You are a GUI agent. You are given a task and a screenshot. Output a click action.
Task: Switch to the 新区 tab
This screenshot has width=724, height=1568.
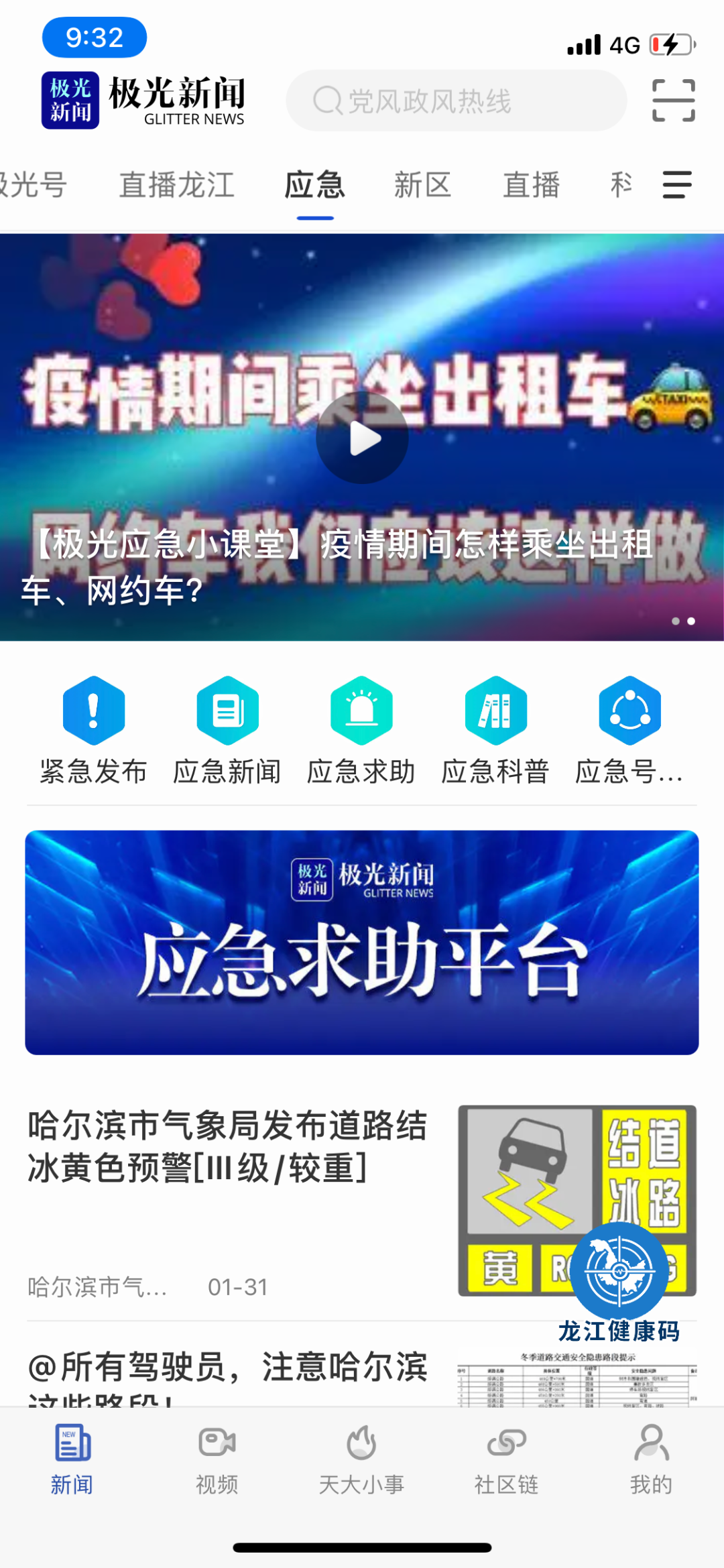422,185
